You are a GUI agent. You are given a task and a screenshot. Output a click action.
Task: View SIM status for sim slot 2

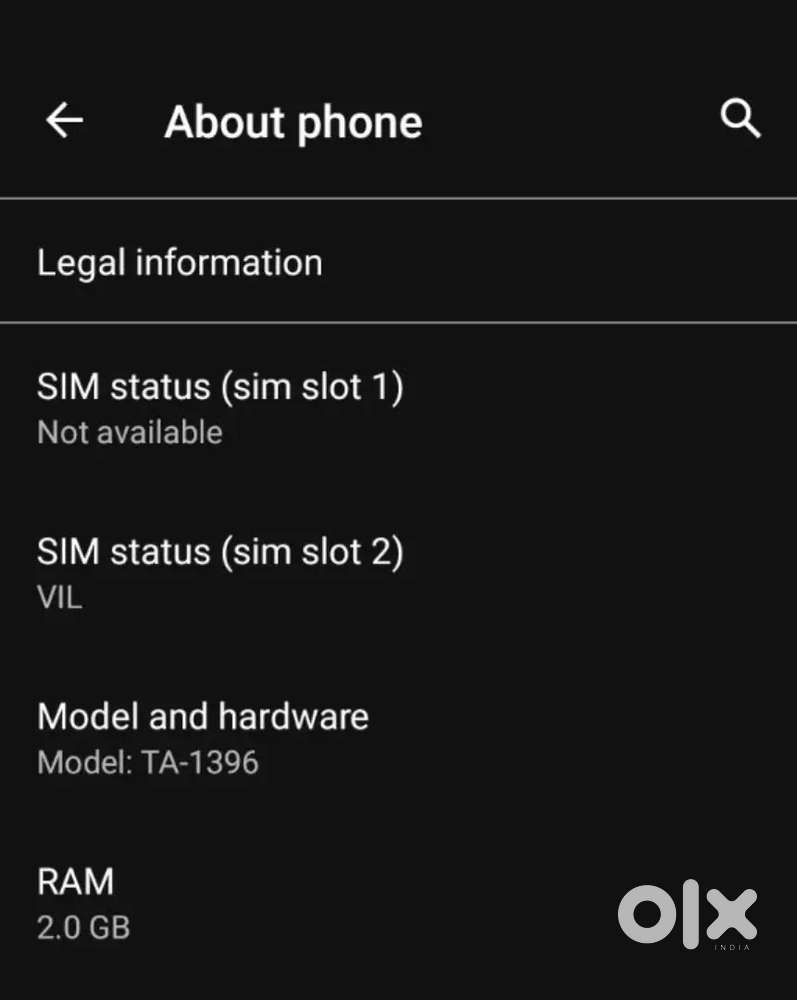click(220, 572)
